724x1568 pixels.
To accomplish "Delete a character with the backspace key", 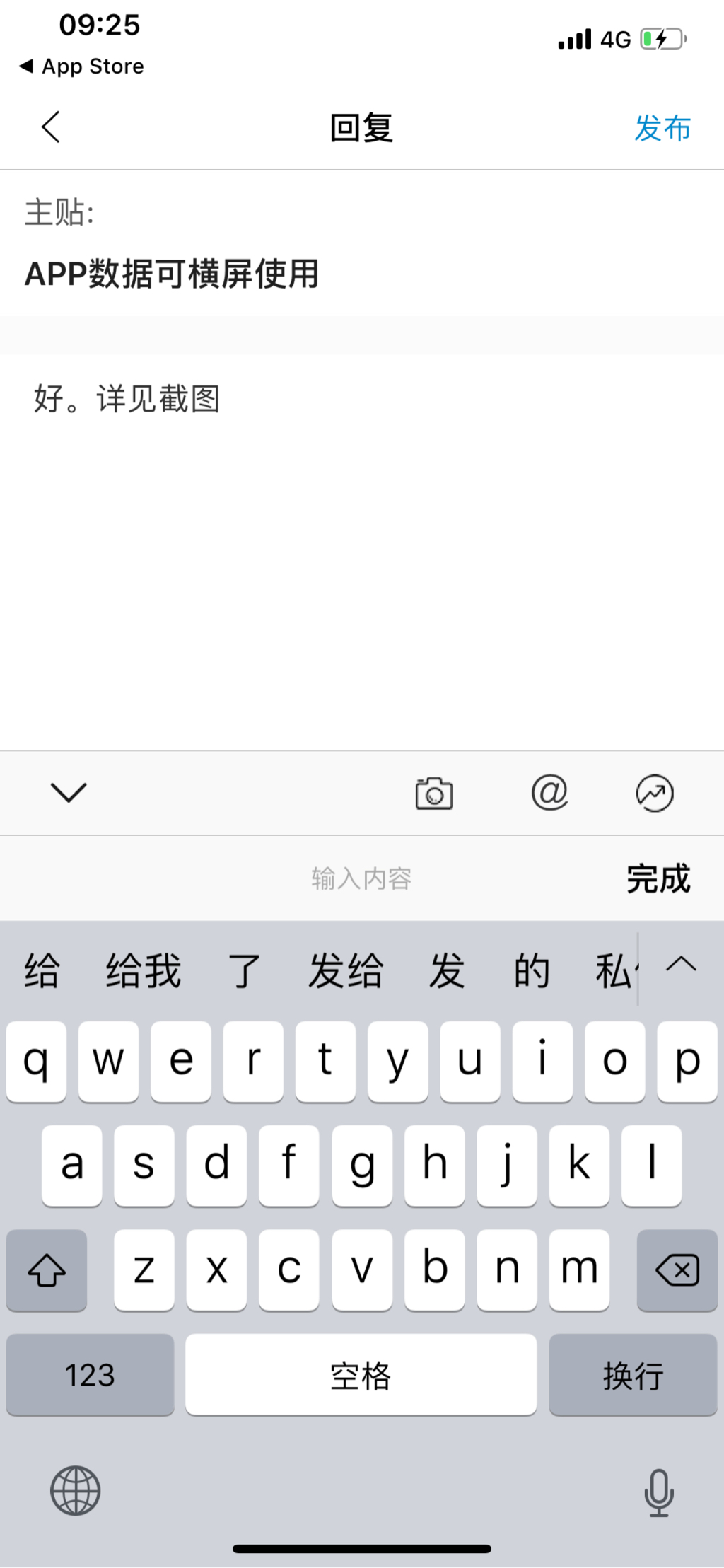I will [x=677, y=1270].
